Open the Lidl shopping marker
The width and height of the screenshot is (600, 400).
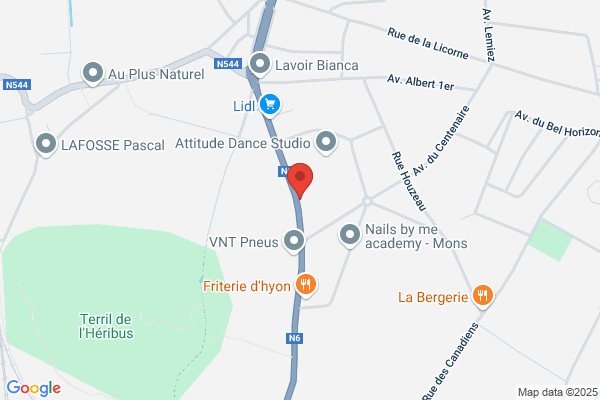[x=270, y=105]
